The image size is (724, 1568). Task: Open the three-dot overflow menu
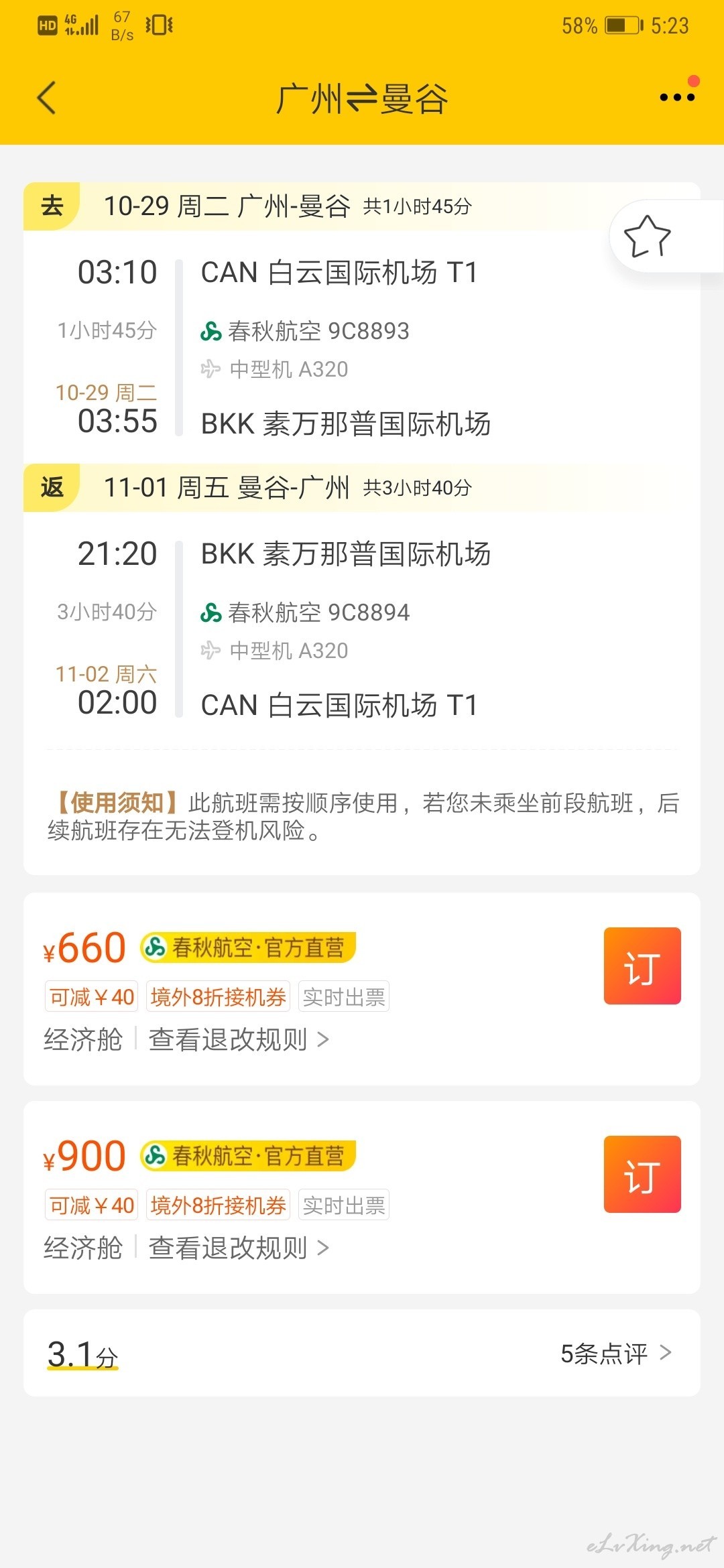[x=677, y=97]
